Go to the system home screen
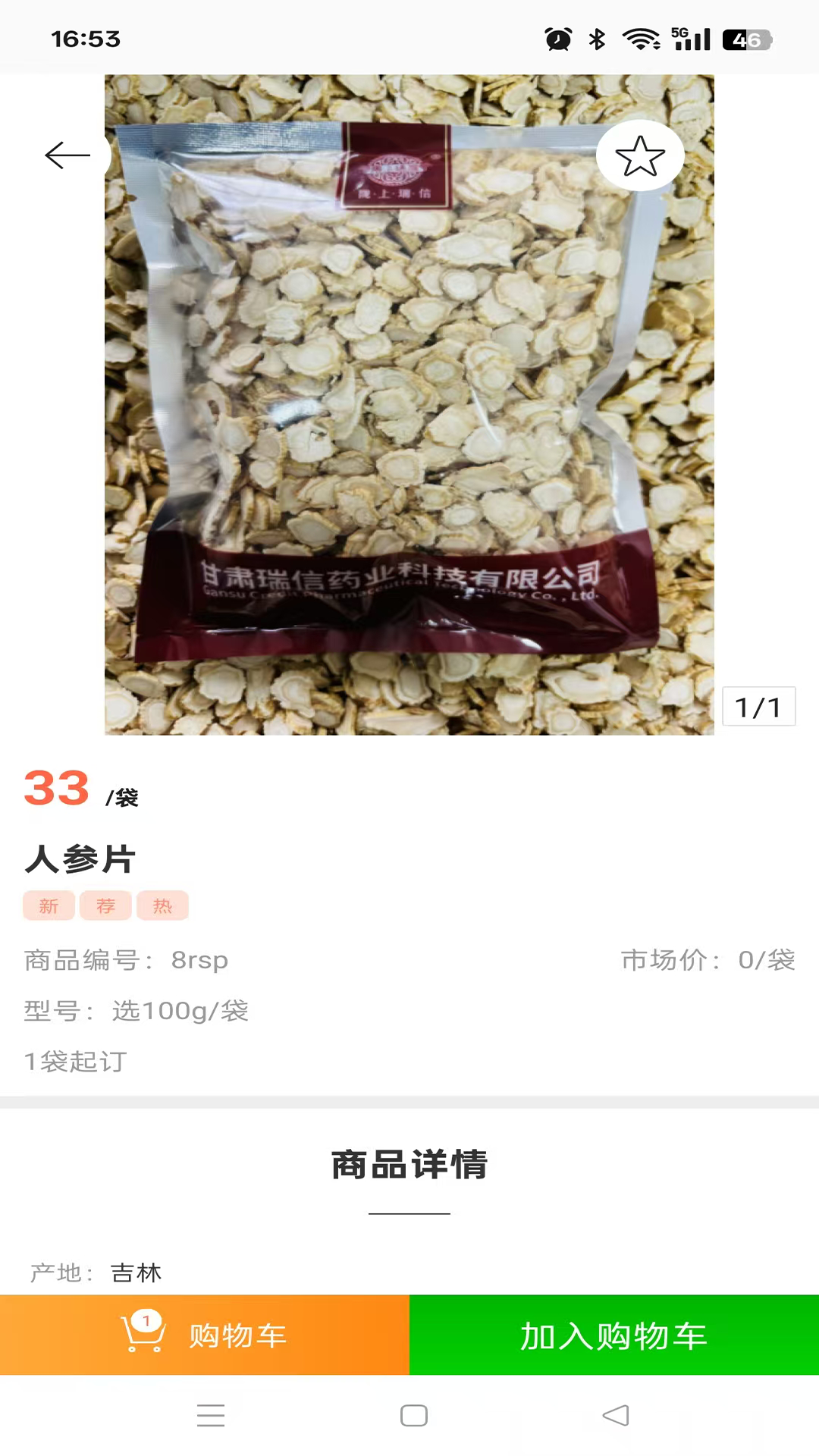This screenshot has height=1456, width=819. tap(414, 1415)
